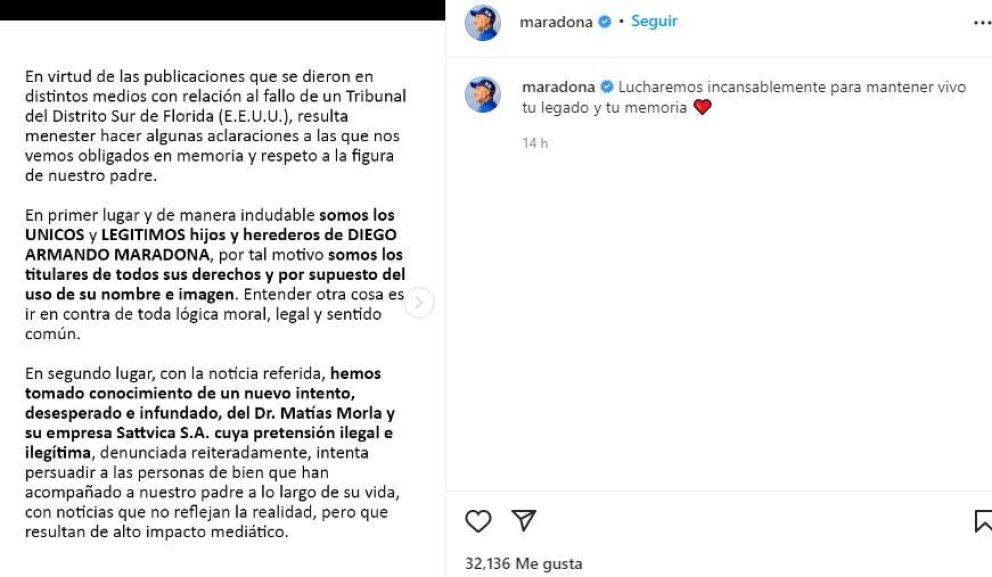992x577 pixels.
Task: Follow maradona with the Seguir button
Action: (x=653, y=21)
